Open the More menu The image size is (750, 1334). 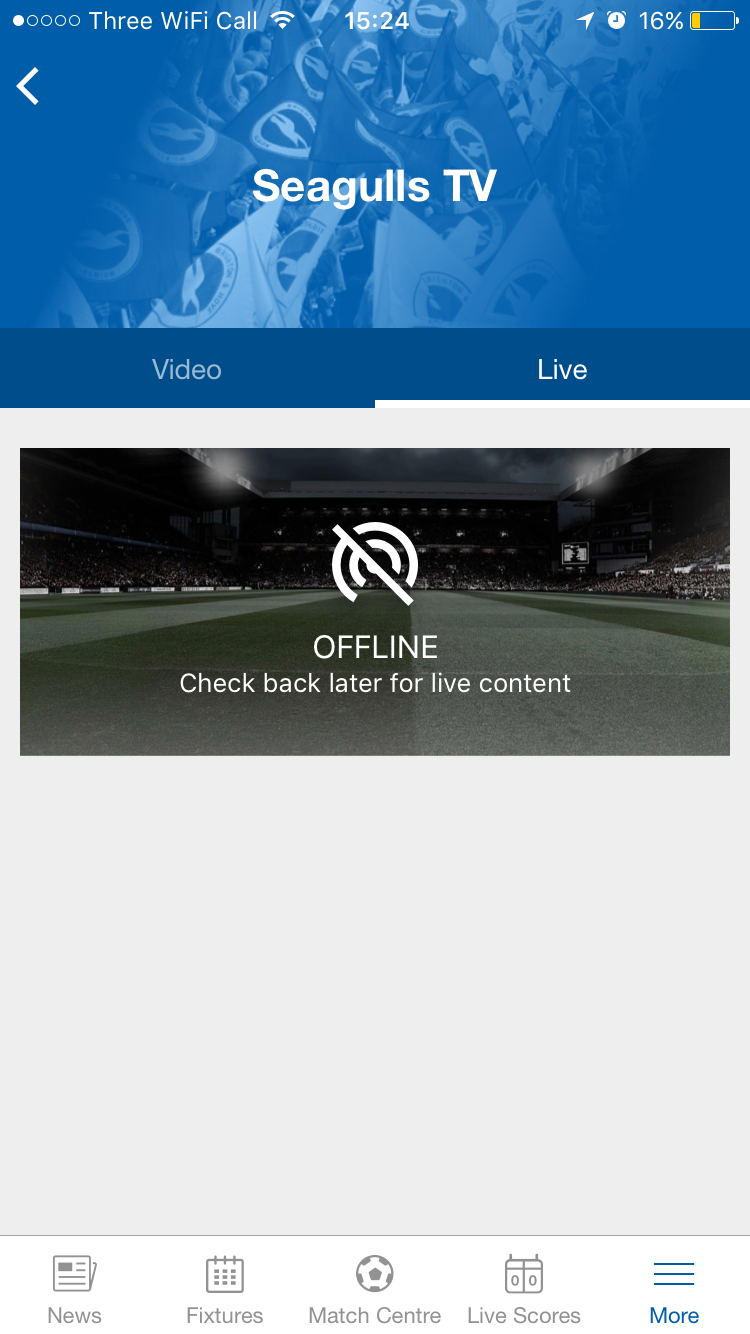[675, 1288]
